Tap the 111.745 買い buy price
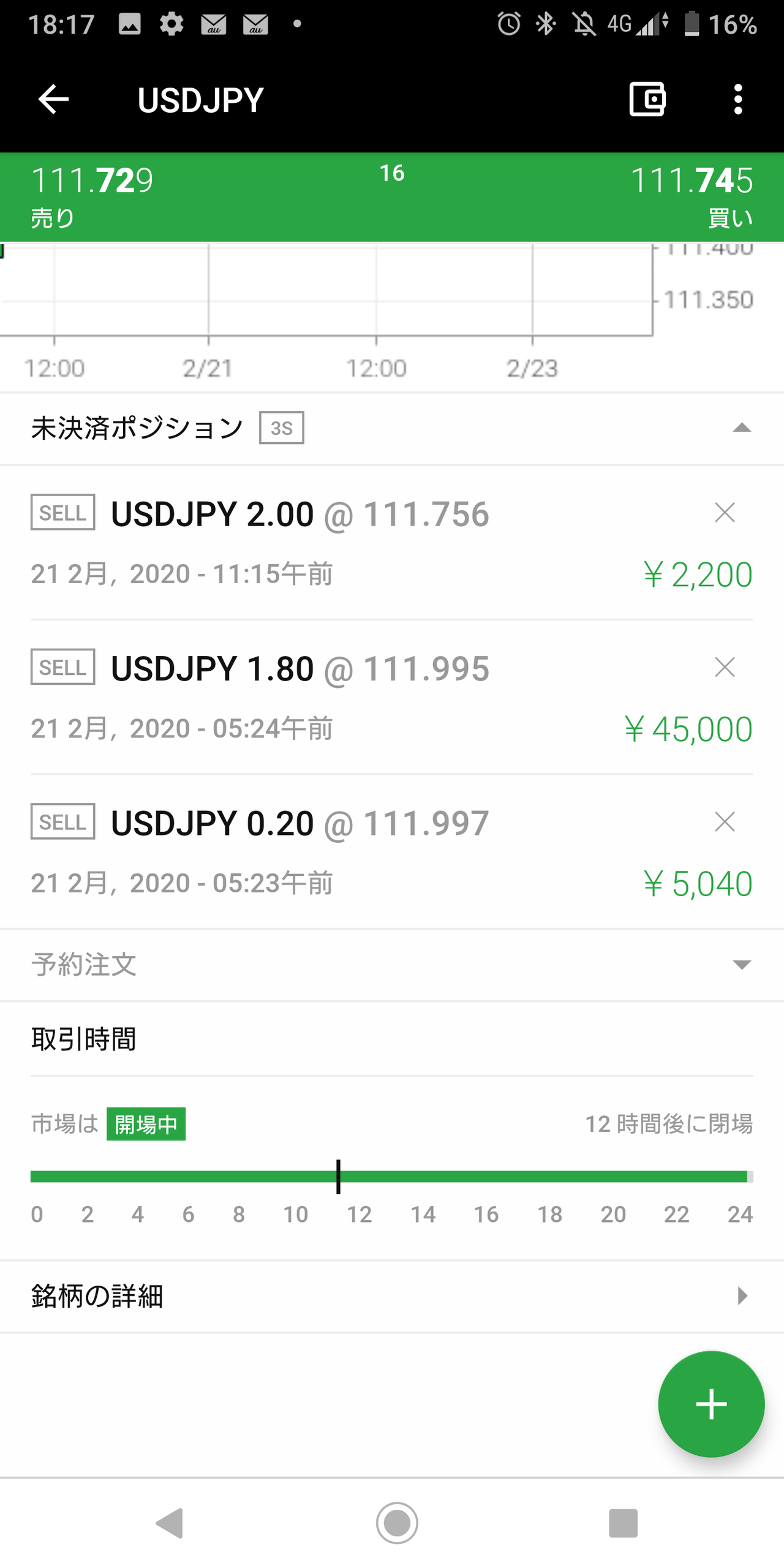The width and height of the screenshot is (784, 1568). pyautogui.click(x=692, y=196)
